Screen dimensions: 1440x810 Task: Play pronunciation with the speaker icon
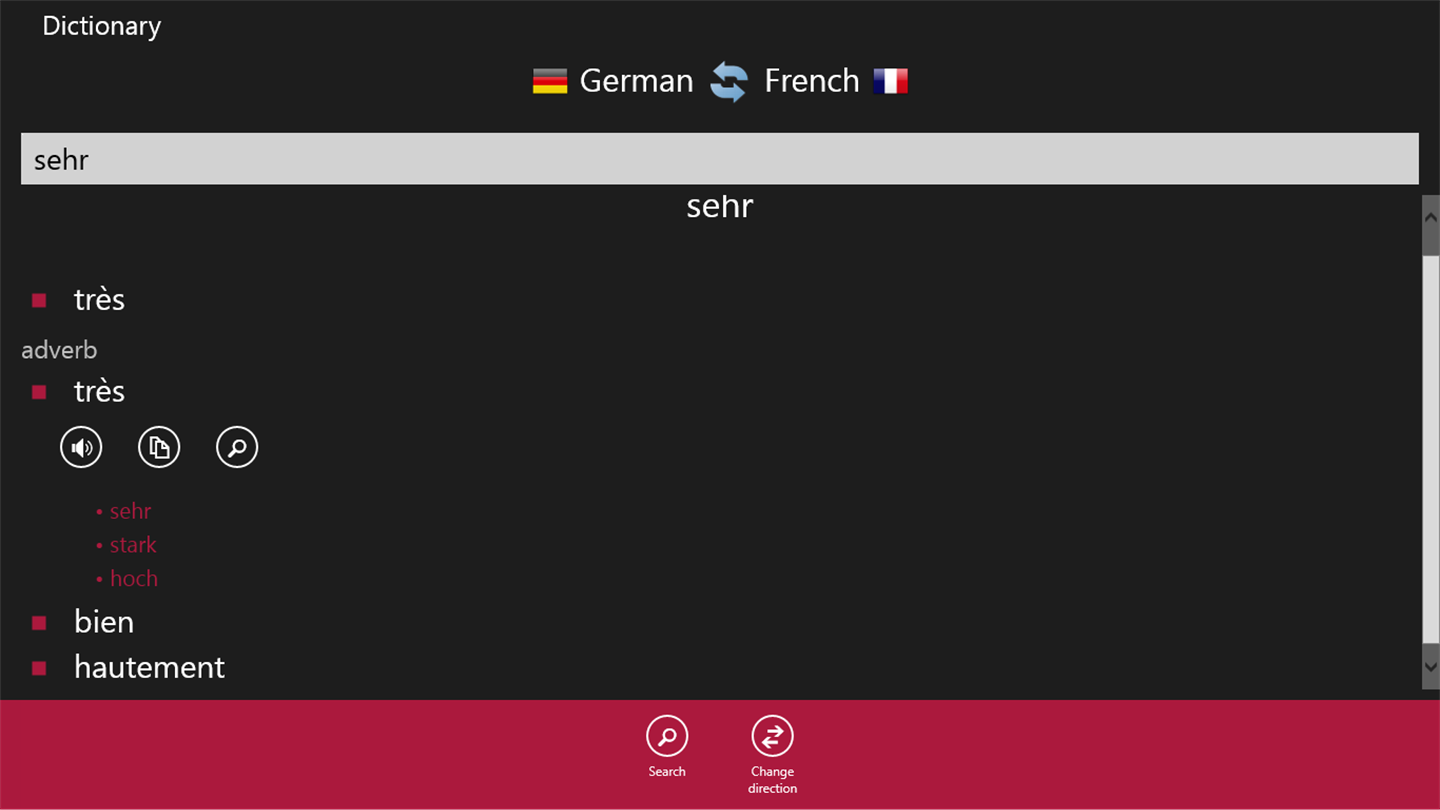(x=81, y=447)
